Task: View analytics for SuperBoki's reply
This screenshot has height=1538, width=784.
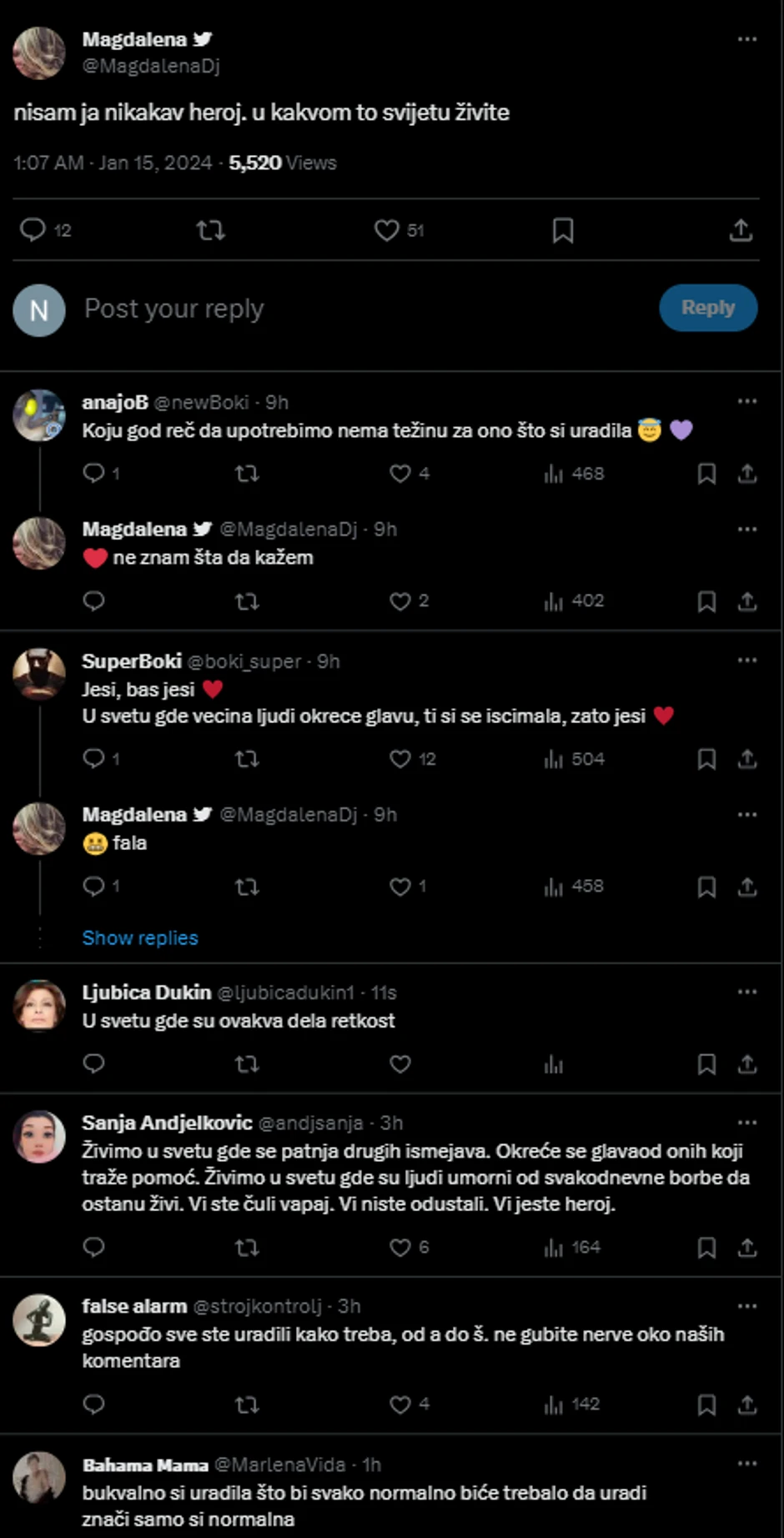Action: tap(552, 758)
